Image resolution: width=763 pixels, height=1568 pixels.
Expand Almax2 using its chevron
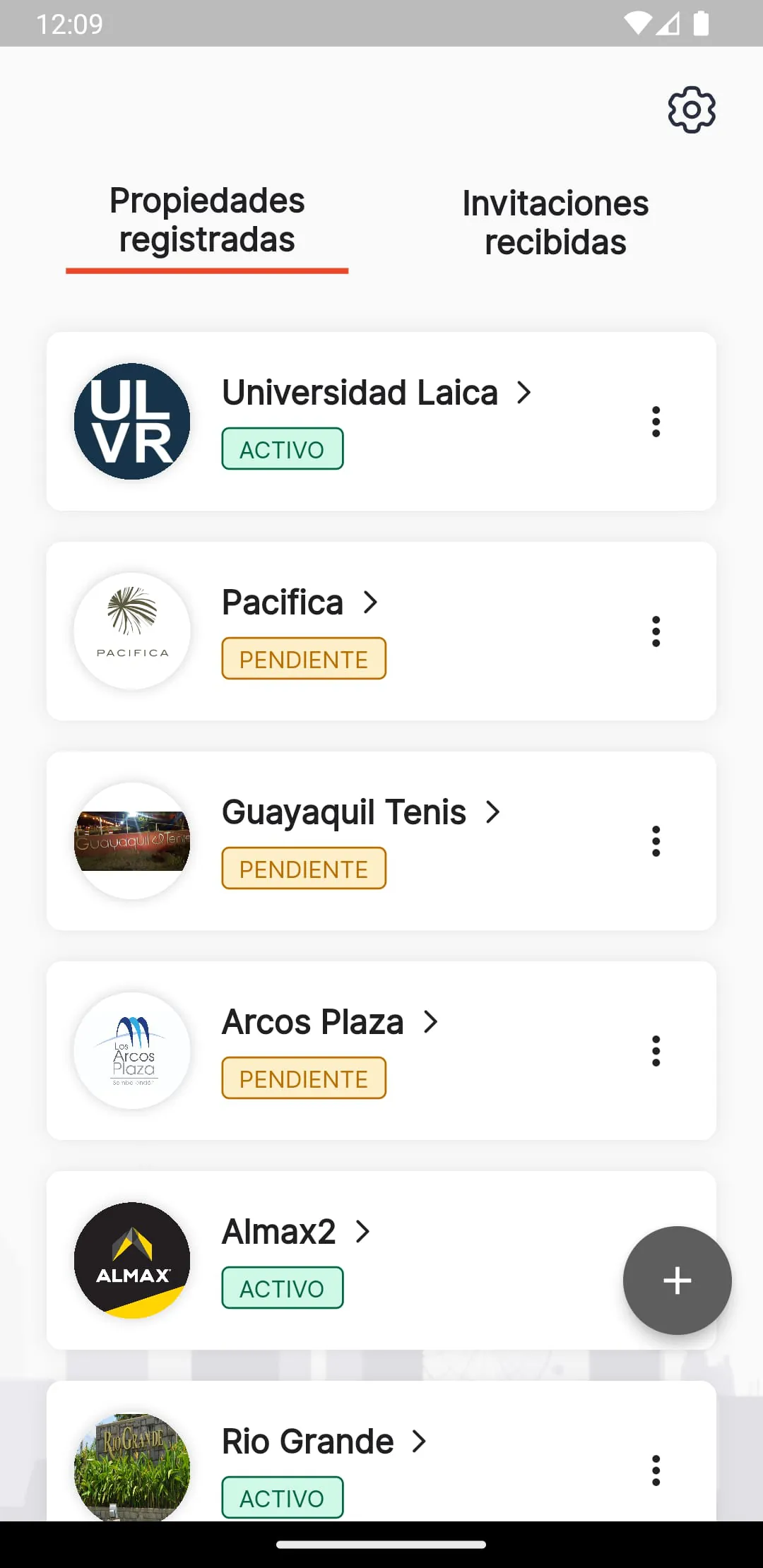362,1231
